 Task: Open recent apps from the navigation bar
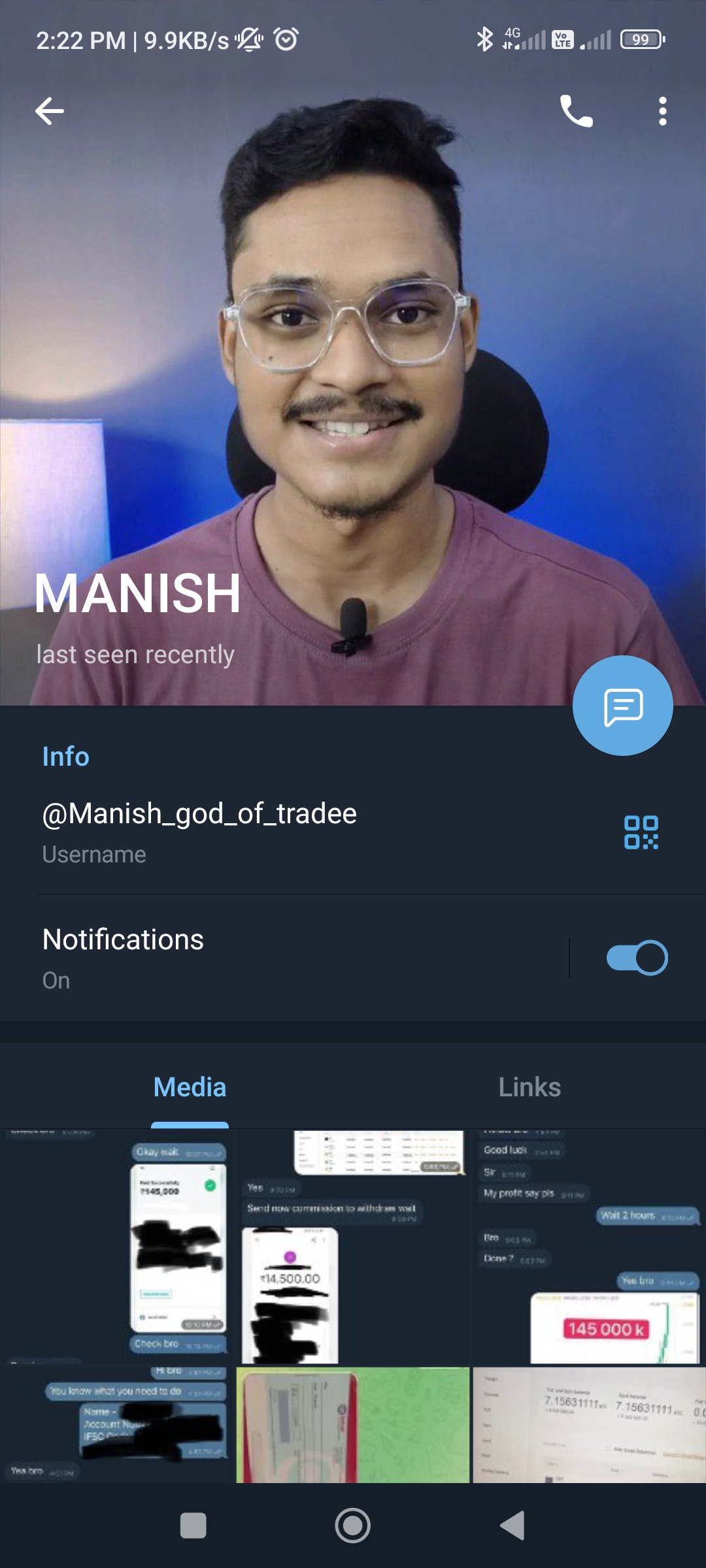pos(193,1526)
